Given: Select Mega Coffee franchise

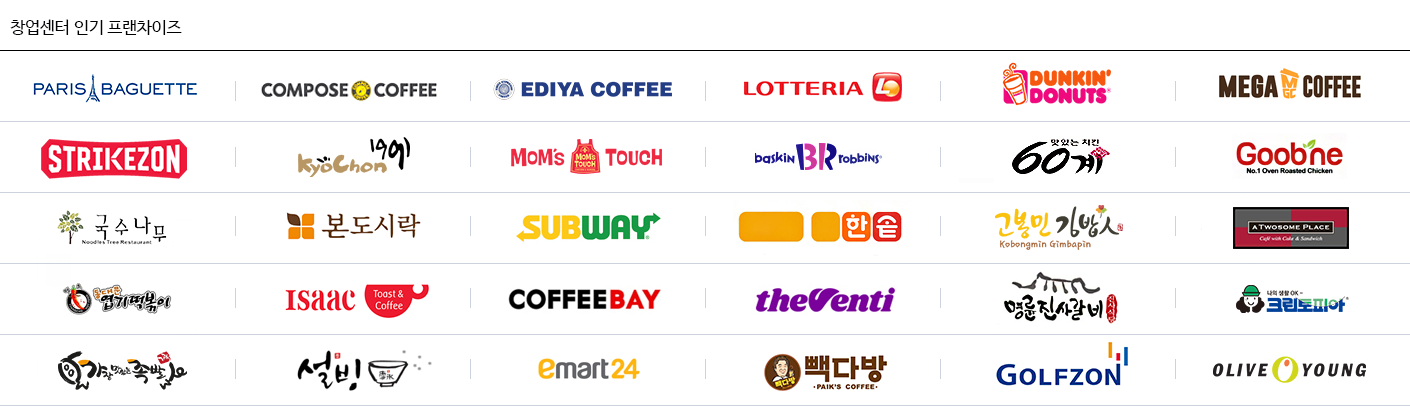Looking at the screenshot, I should pyautogui.click(x=1289, y=87).
